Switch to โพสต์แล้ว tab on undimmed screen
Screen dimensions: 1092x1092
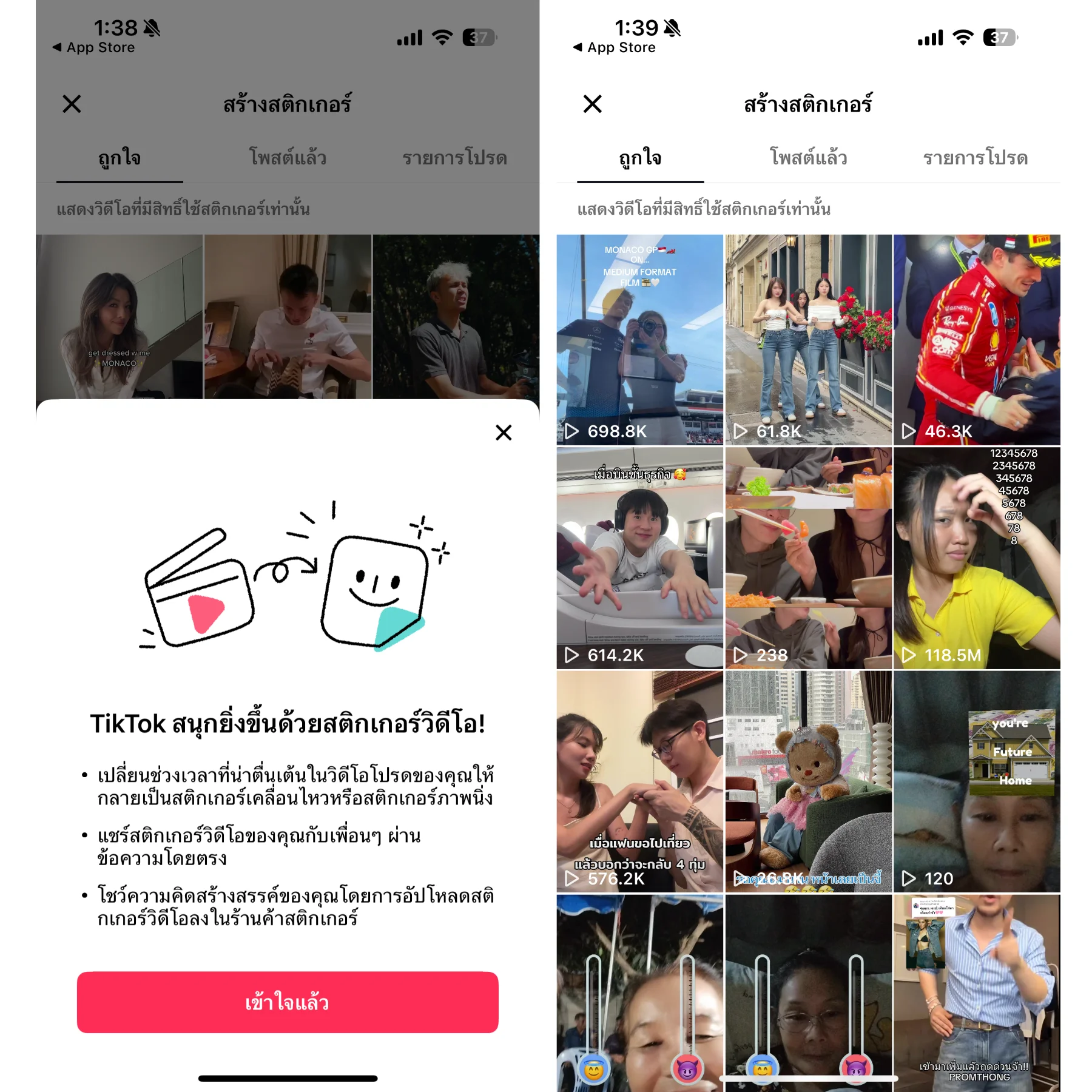click(808, 158)
